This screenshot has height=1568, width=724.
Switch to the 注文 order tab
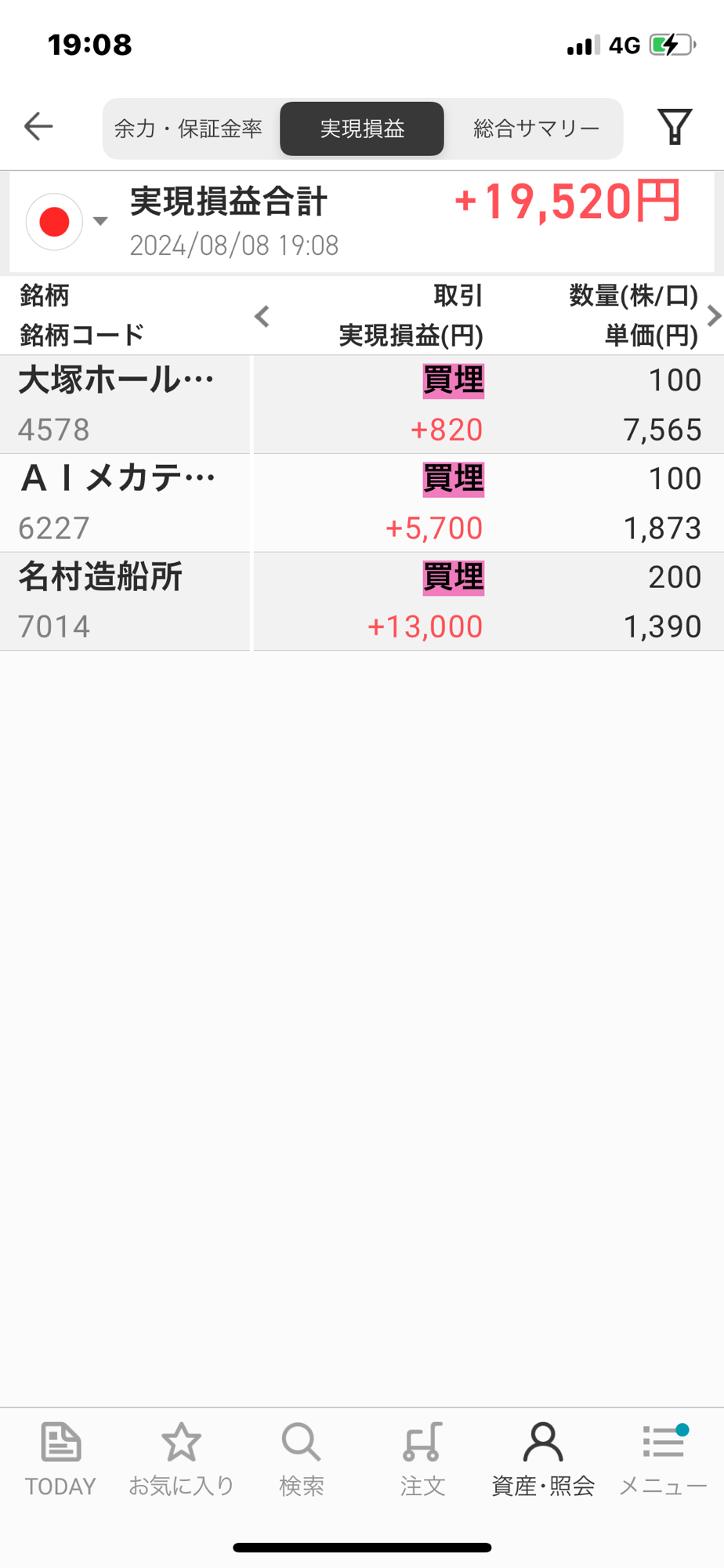[422, 1459]
